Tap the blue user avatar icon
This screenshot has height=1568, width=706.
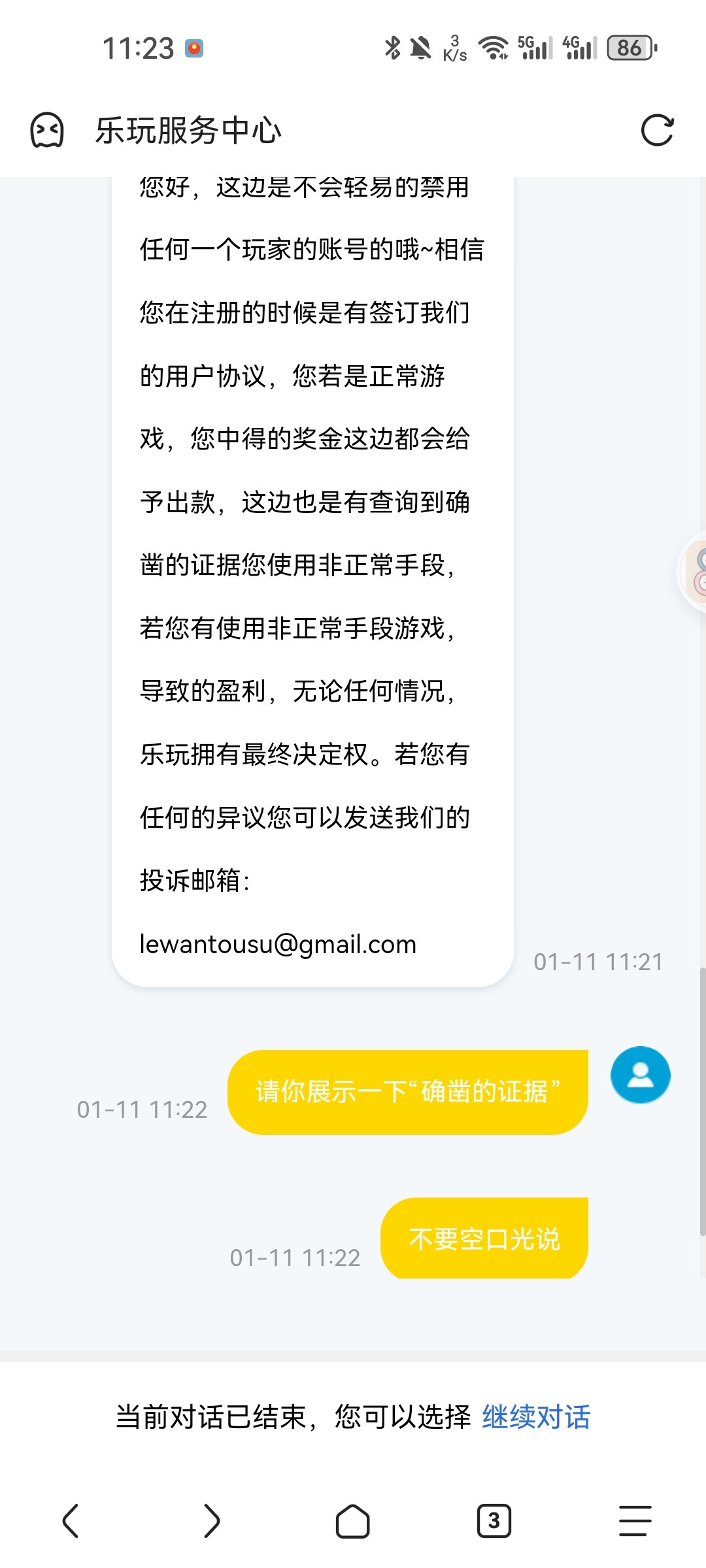640,1075
